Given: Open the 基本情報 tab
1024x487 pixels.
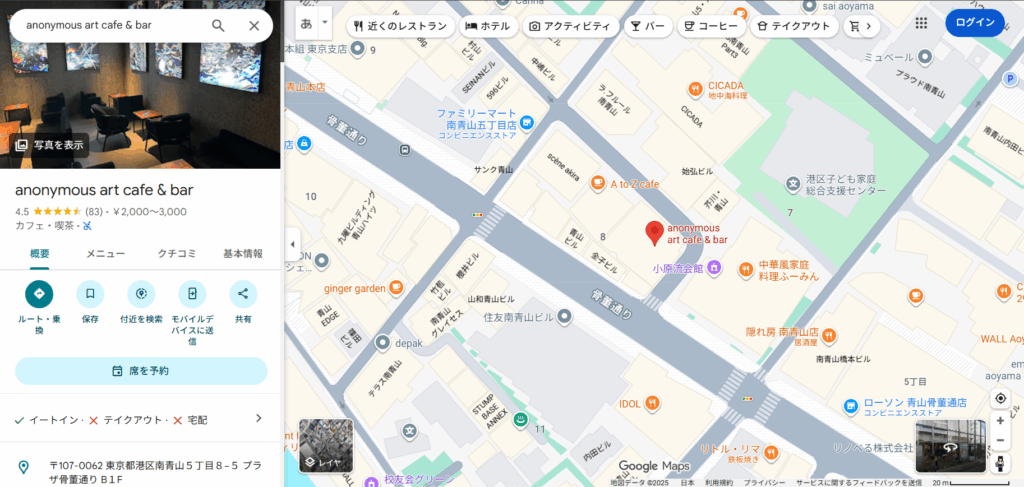Looking at the screenshot, I should click(x=243, y=254).
